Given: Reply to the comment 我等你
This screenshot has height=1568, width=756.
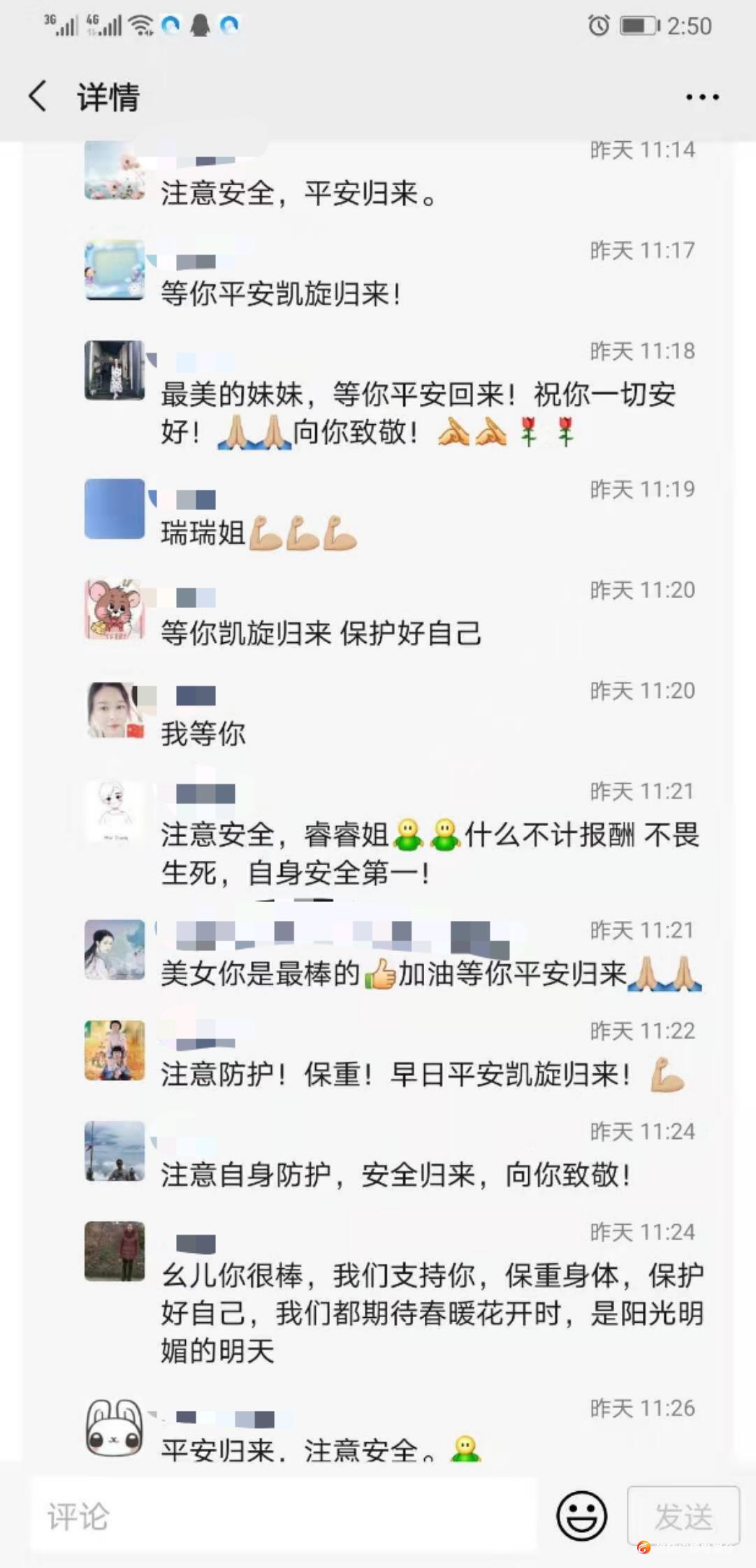Looking at the screenshot, I should point(203,734).
